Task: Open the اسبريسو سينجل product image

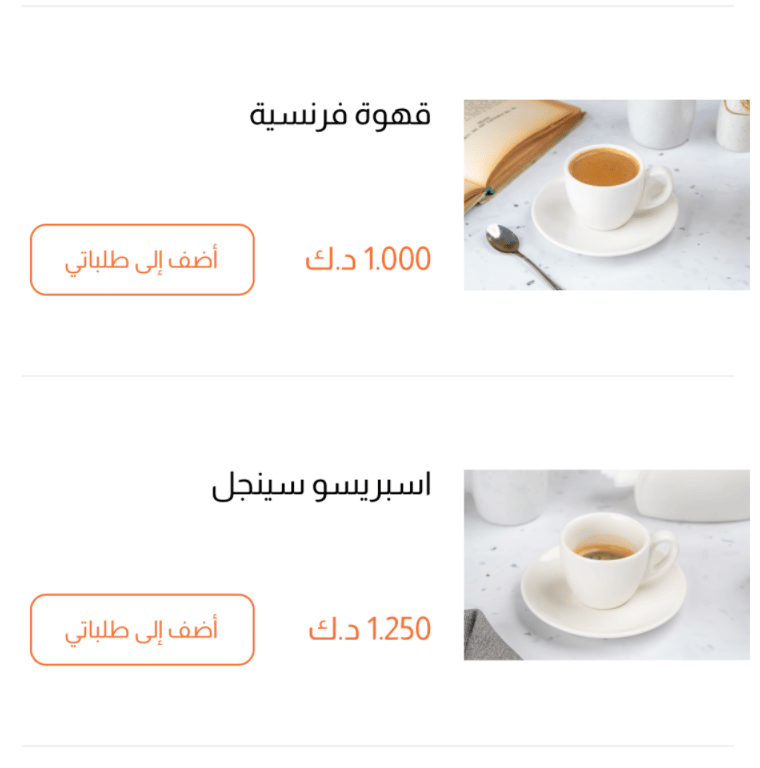Action: click(x=606, y=565)
